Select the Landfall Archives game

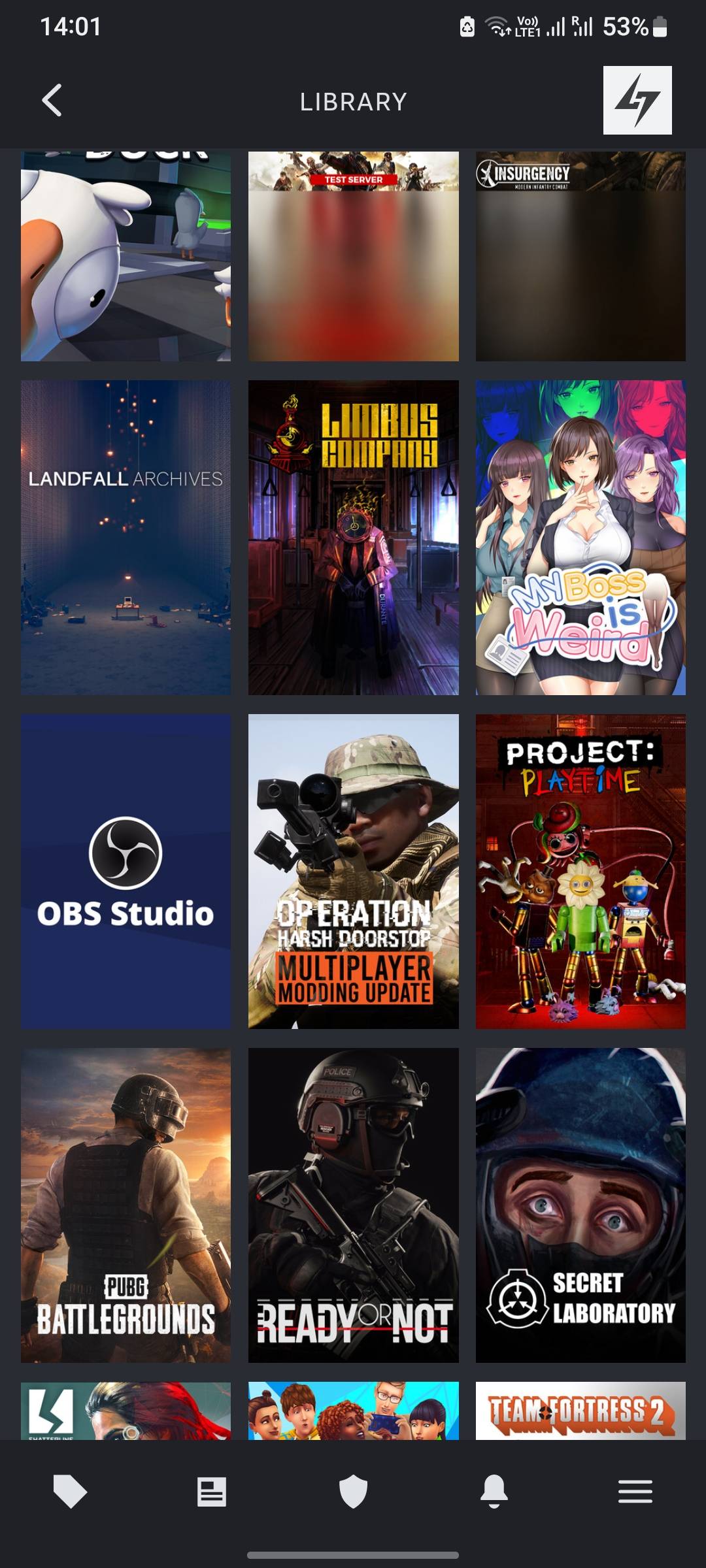(x=126, y=537)
